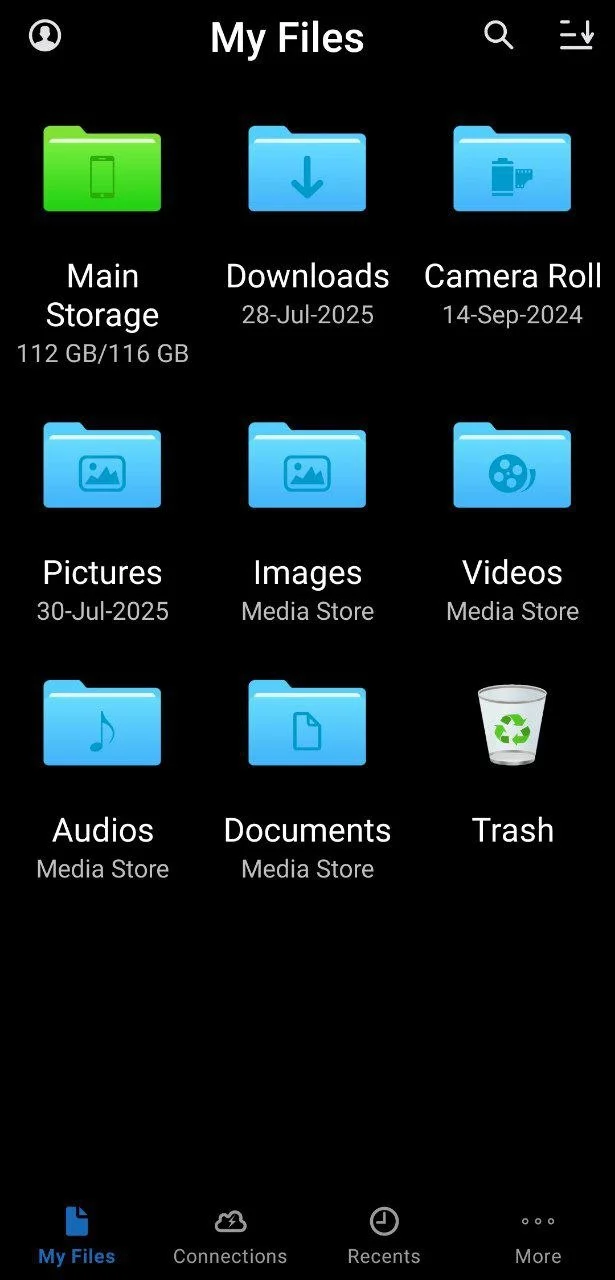
Task: Switch to the Connections tab
Action: pos(230,1236)
